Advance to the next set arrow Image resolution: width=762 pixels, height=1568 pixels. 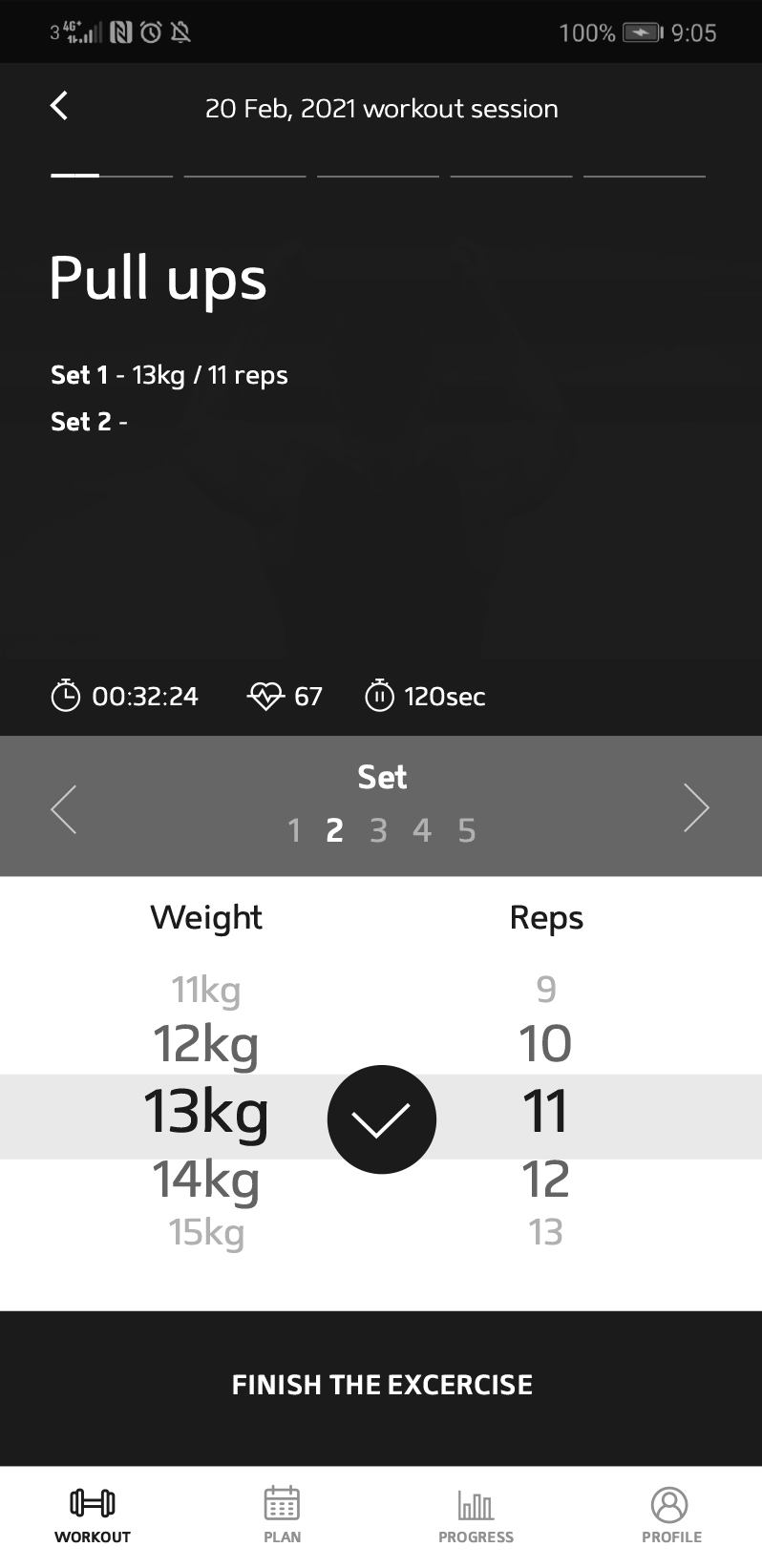pyautogui.click(x=696, y=809)
